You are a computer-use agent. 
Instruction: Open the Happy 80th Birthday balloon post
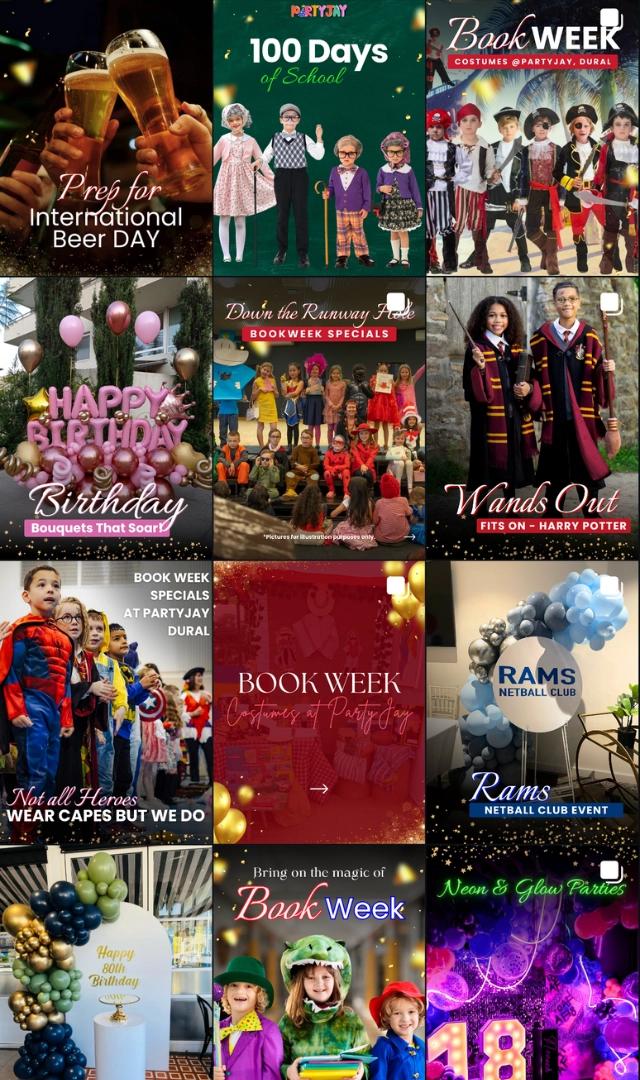(x=106, y=963)
